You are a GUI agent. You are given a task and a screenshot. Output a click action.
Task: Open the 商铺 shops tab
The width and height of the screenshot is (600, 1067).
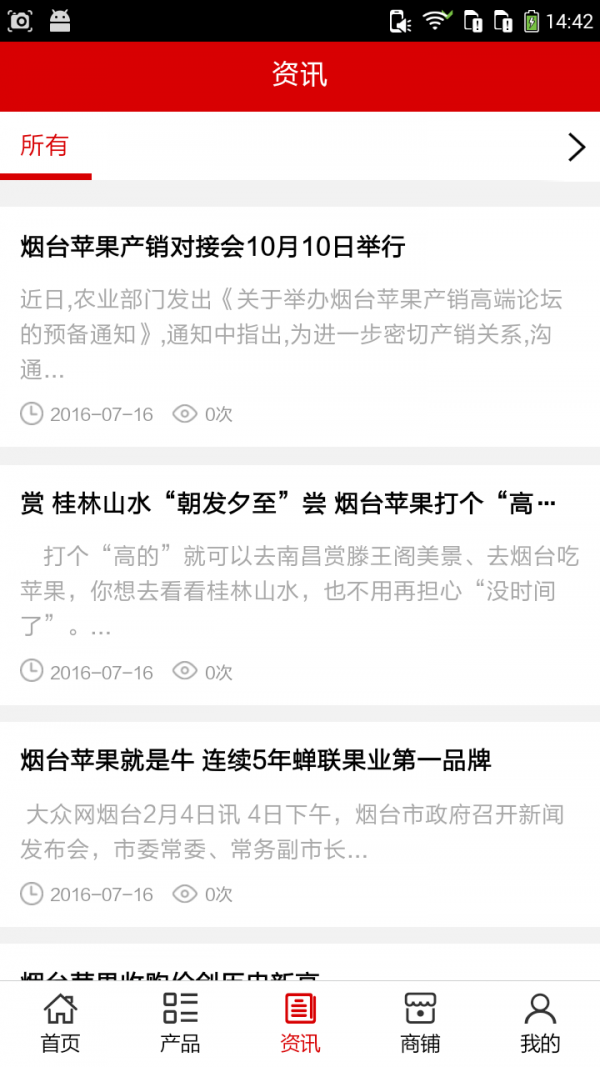coord(420,1023)
